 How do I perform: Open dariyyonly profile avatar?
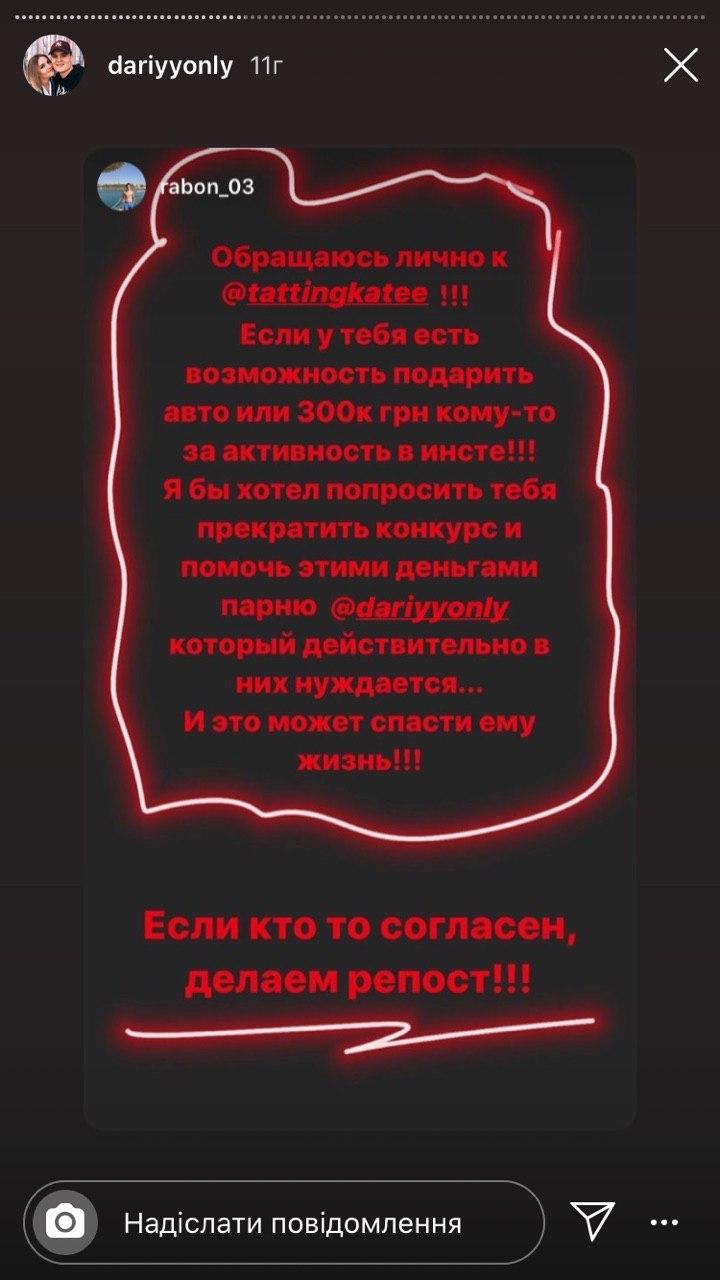pos(51,67)
